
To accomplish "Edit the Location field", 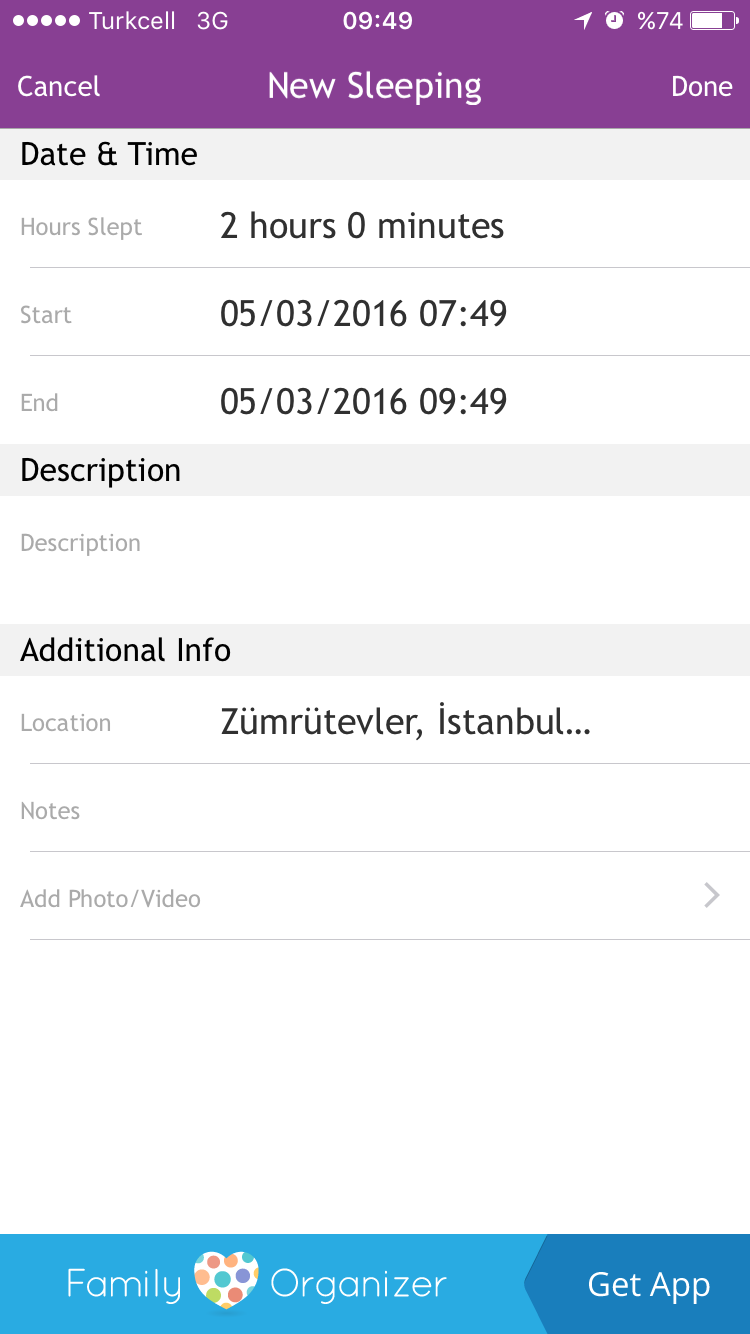I will click(405, 722).
